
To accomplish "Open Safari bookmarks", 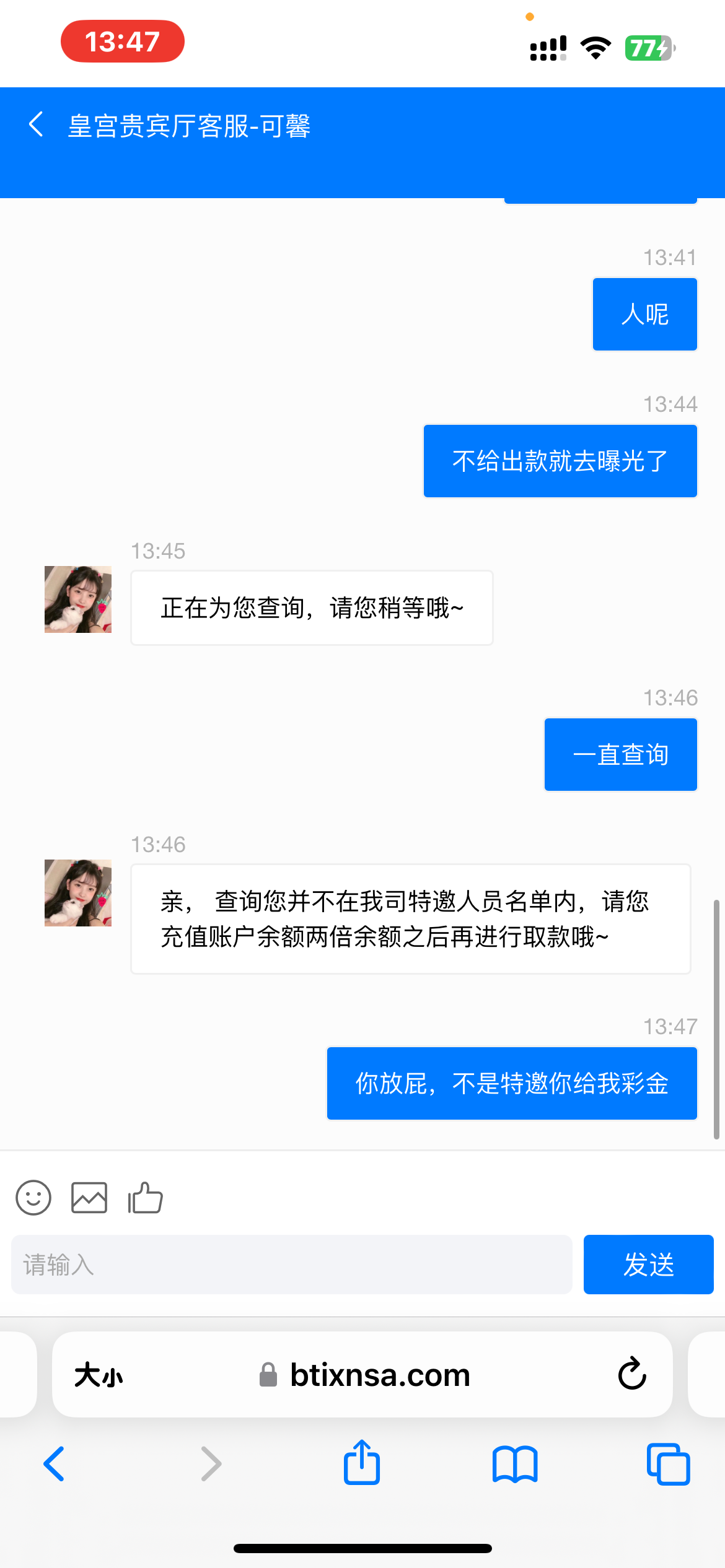I will (x=515, y=1464).
